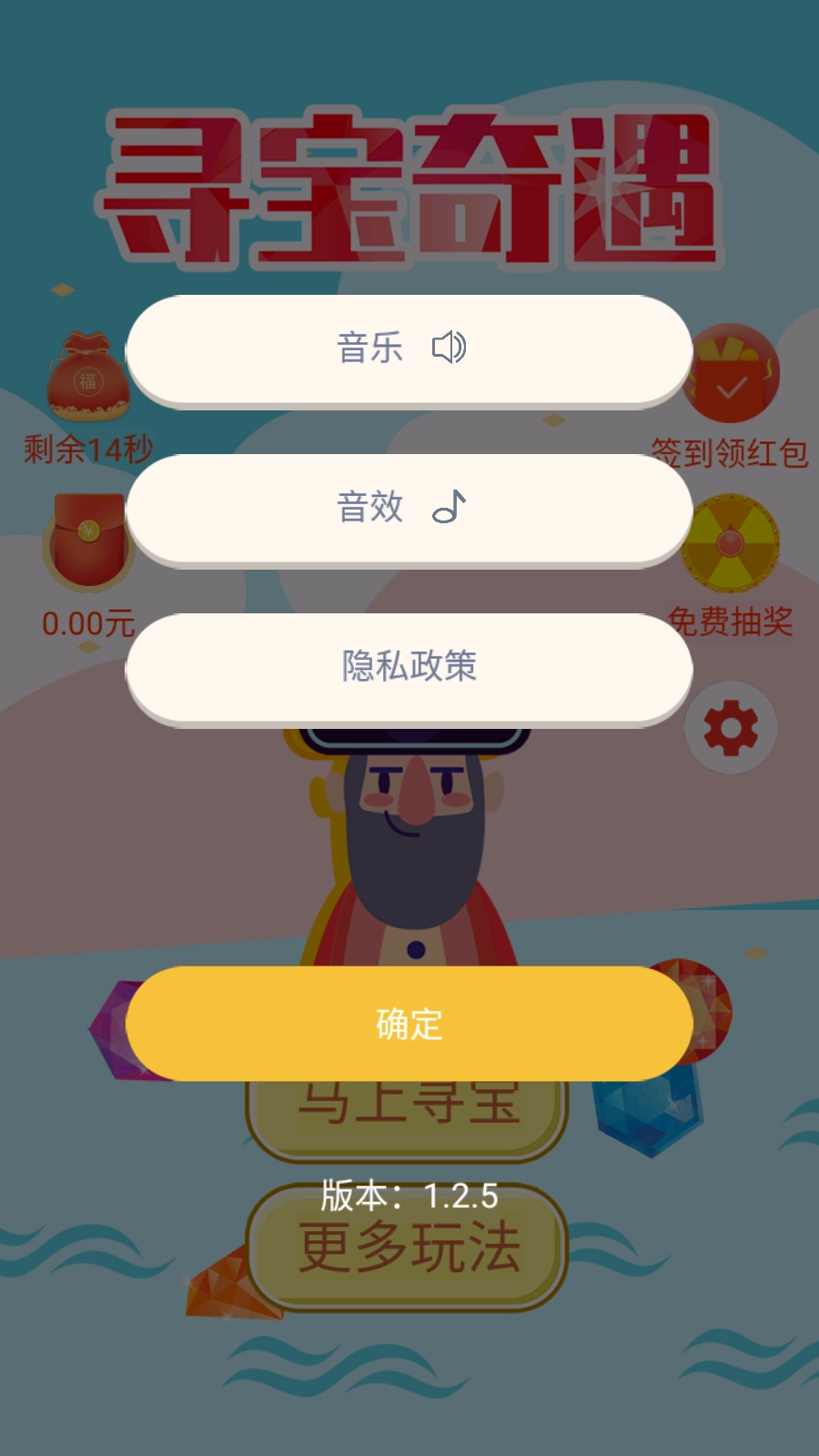View countdown timer showing 剩余14秒

point(88,449)
